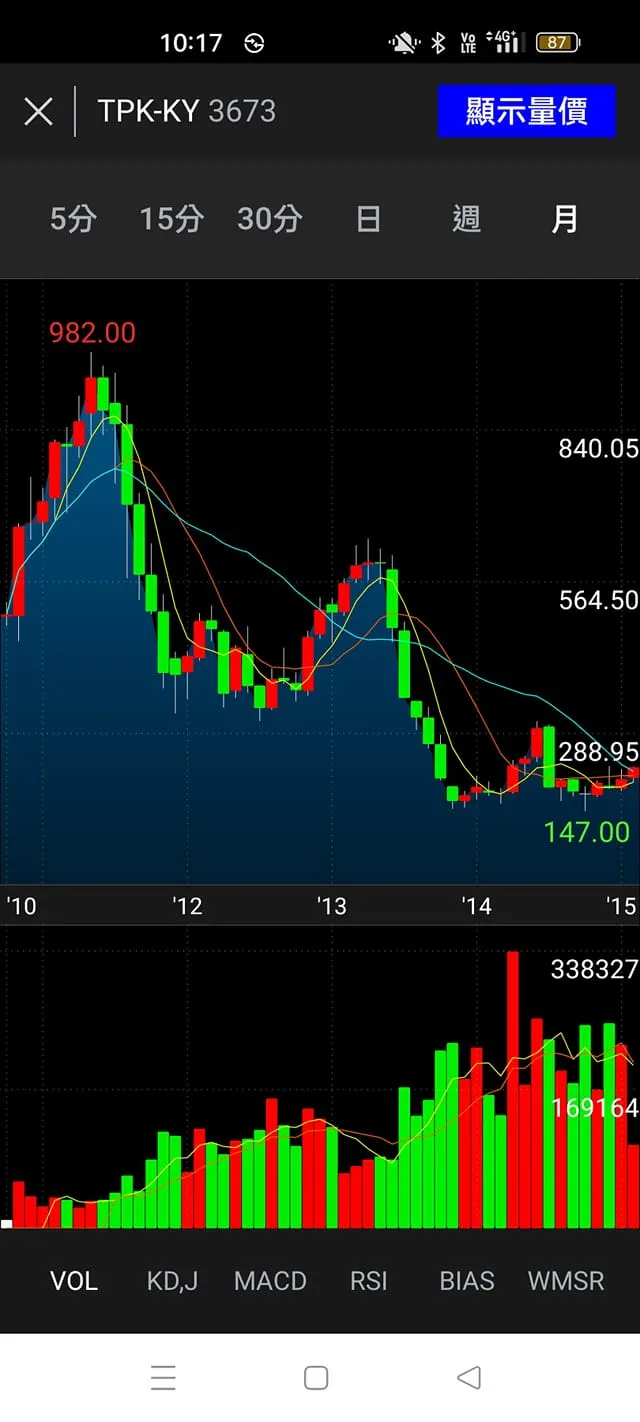640x1422 pixels.
Task: Tap the 顯示量價 button
Action: point(526,111)
